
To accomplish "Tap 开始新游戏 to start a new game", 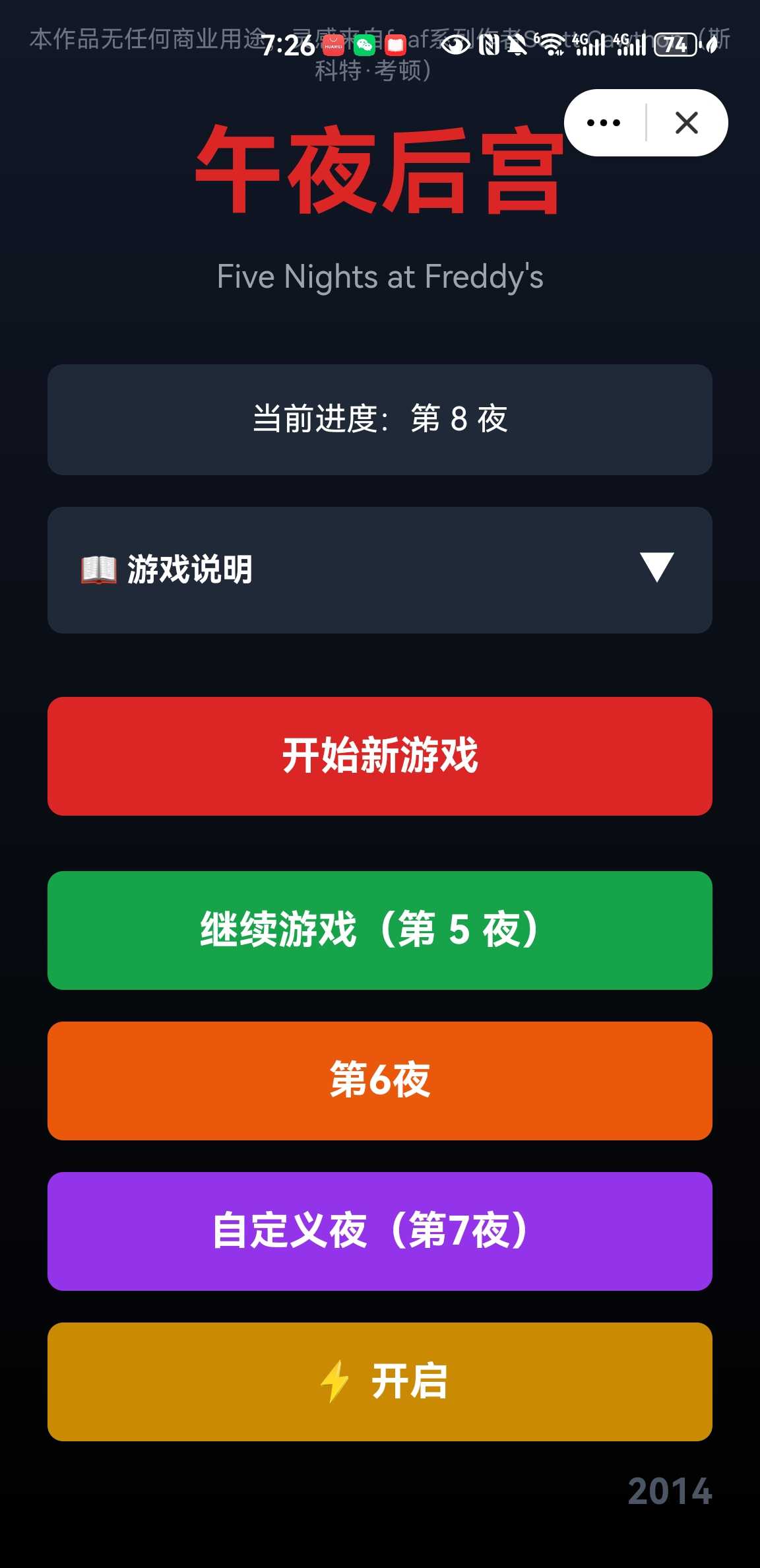I will [x=379, y=756].
